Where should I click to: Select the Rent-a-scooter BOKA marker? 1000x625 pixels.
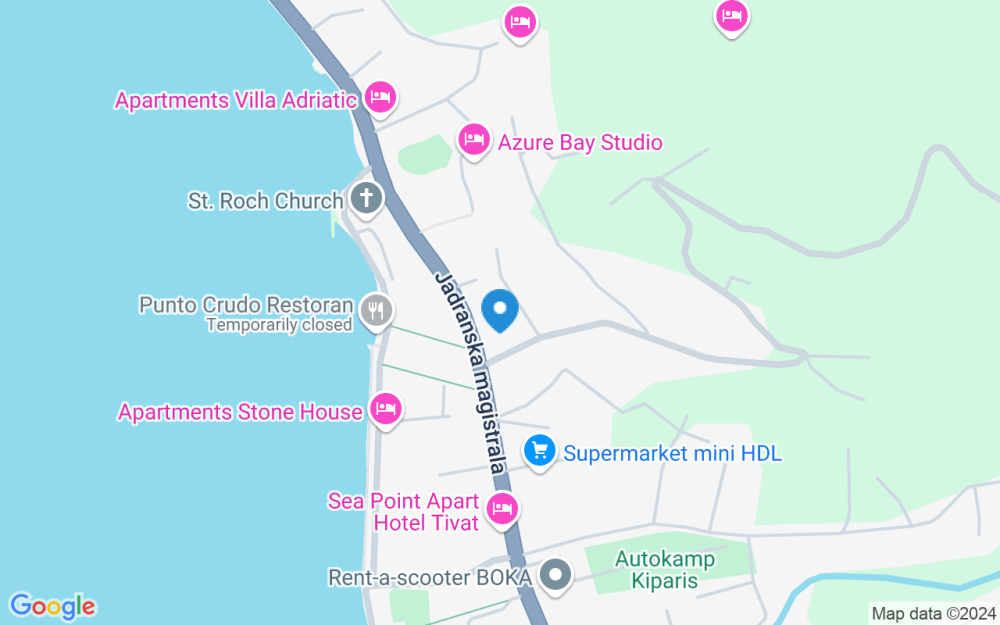pos(556,577)
